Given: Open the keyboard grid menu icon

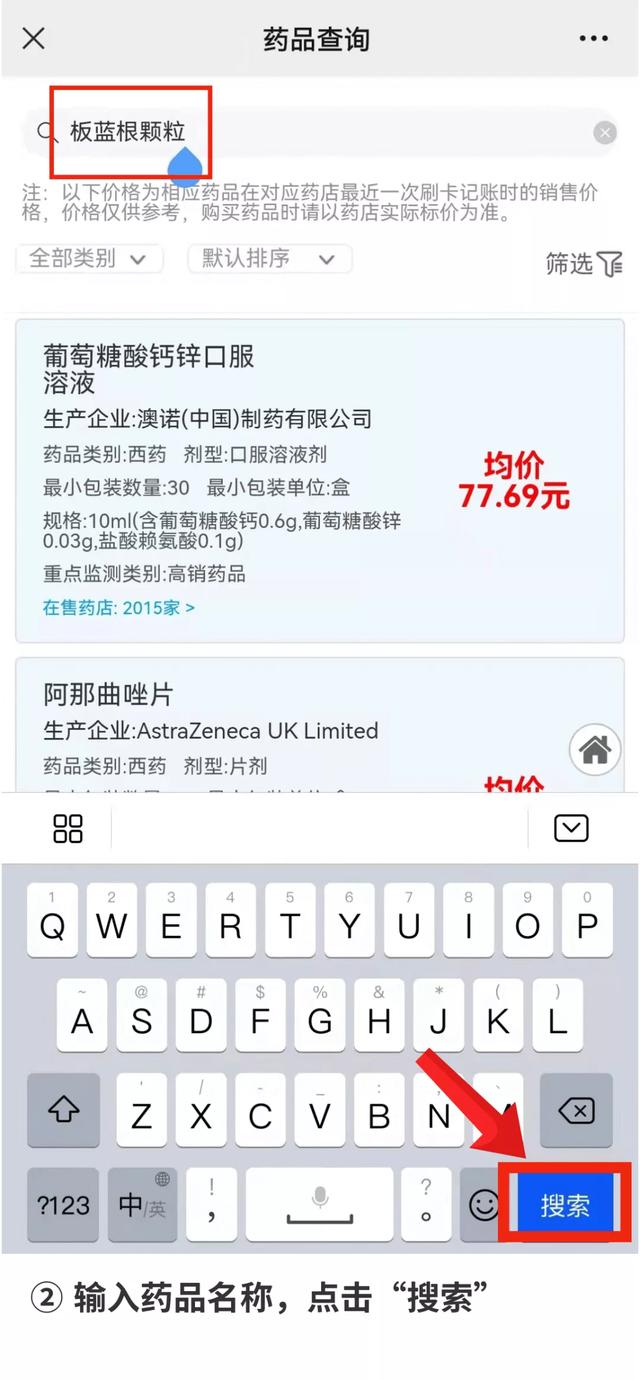Looking at the screenshot, I should click(x=68, y=828).
